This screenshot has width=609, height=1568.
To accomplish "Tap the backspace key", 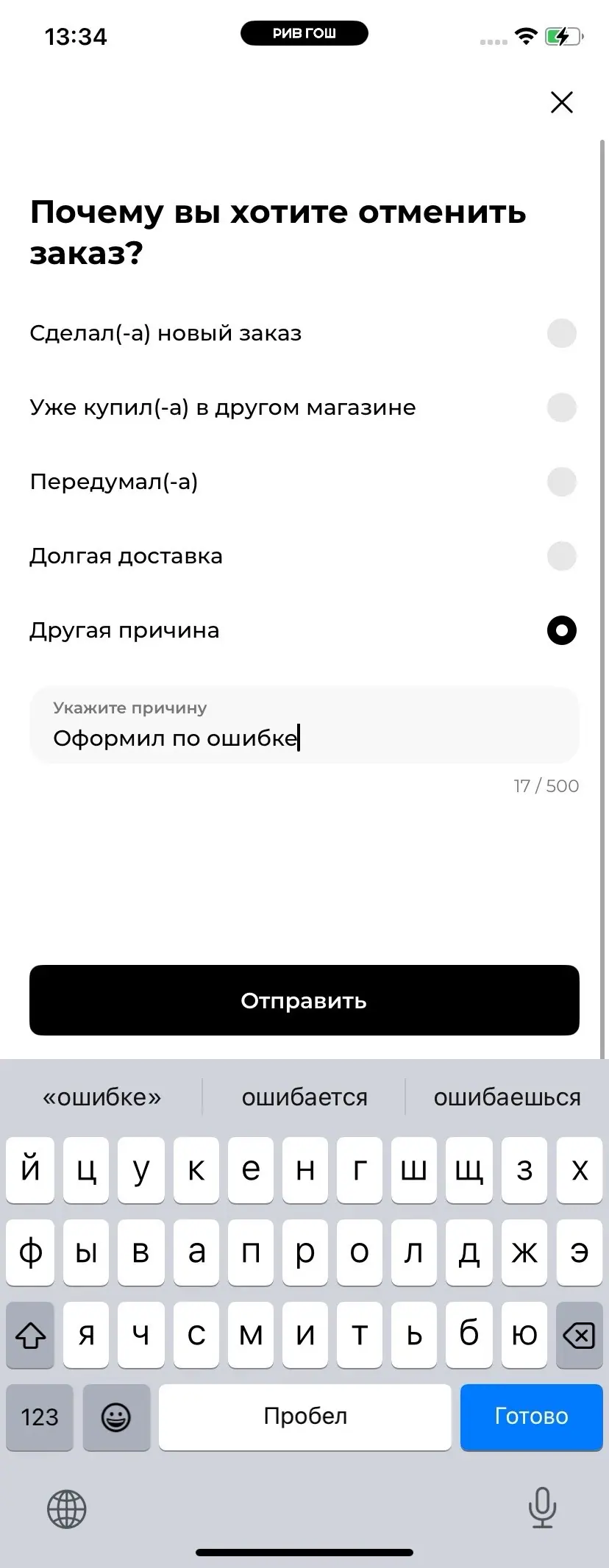I will [x=579, y=1335].
